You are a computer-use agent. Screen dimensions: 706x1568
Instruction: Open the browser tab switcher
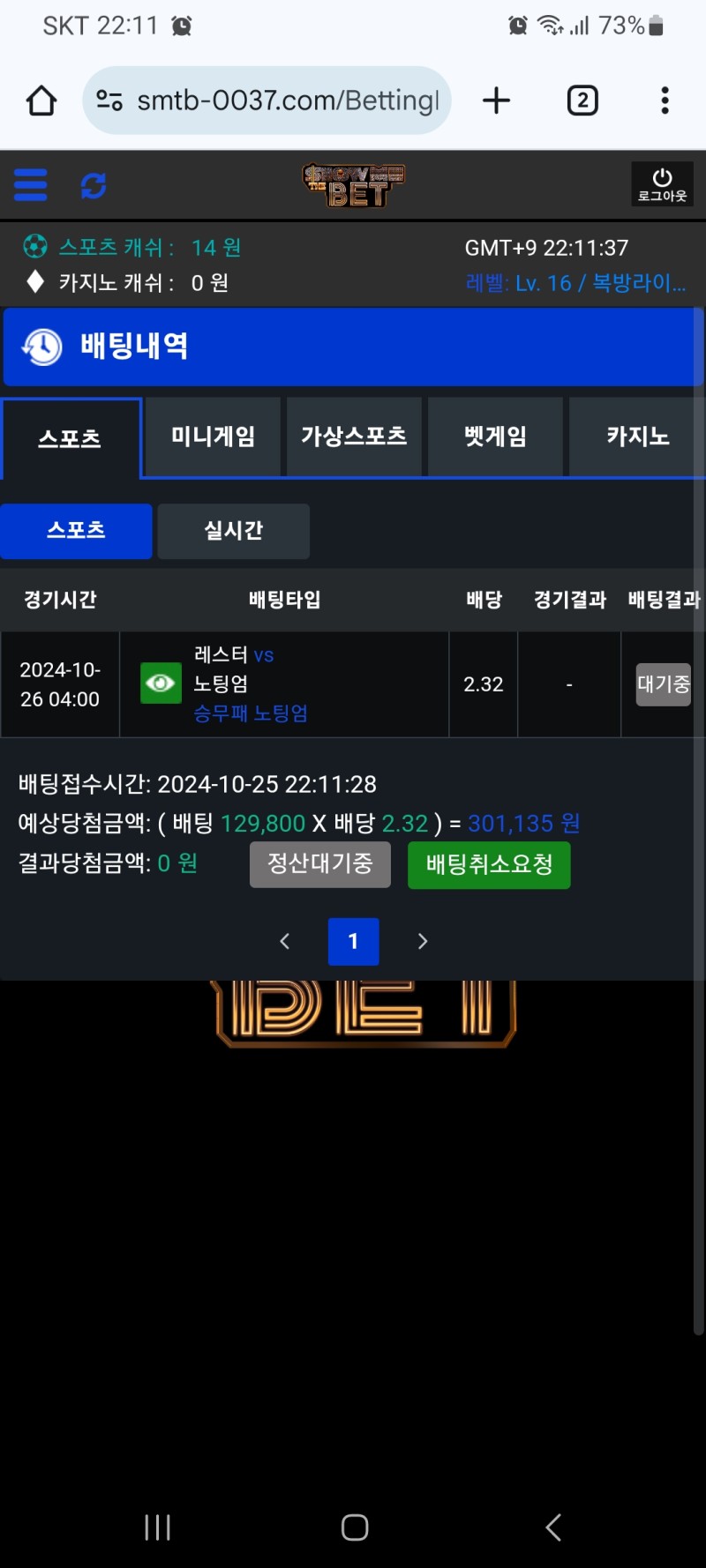point(582,101)
